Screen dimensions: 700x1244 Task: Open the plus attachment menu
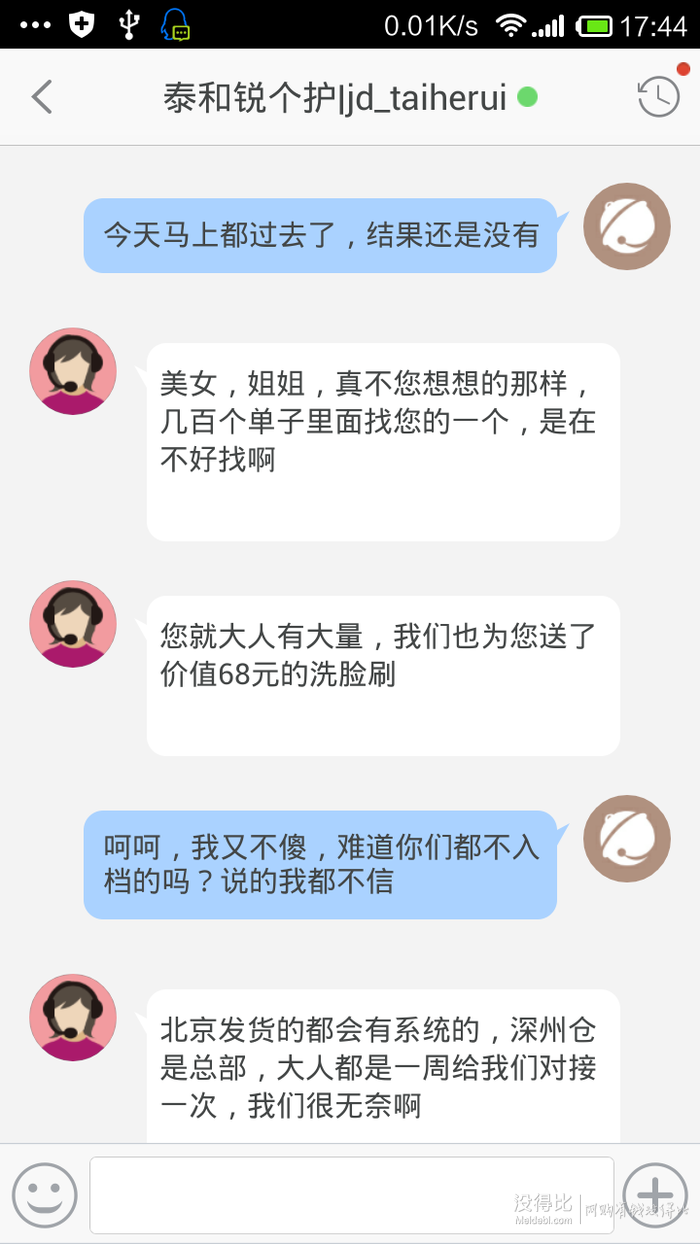coord(655,1195)
